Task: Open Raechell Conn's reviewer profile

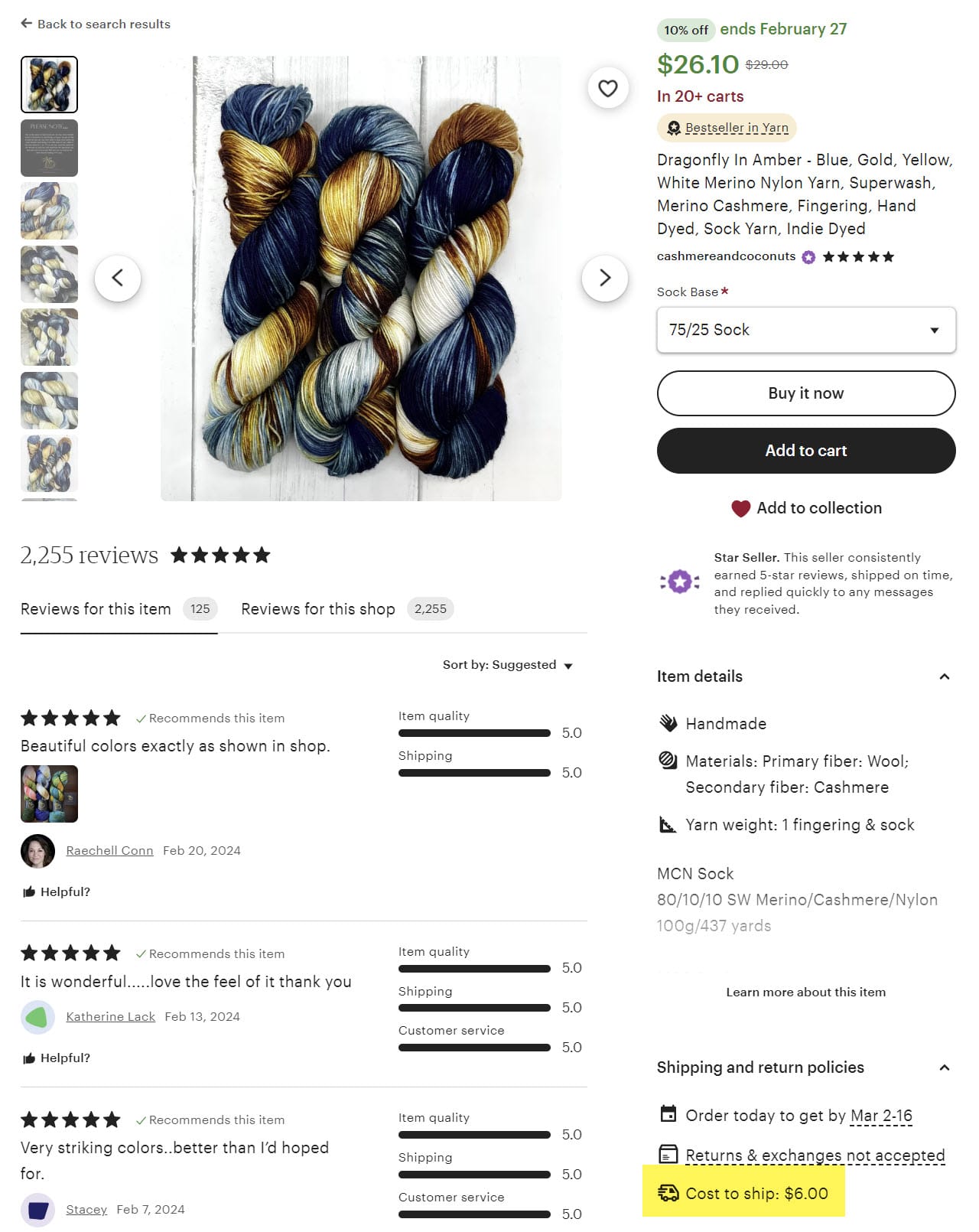Action: [x=109, y=850]
